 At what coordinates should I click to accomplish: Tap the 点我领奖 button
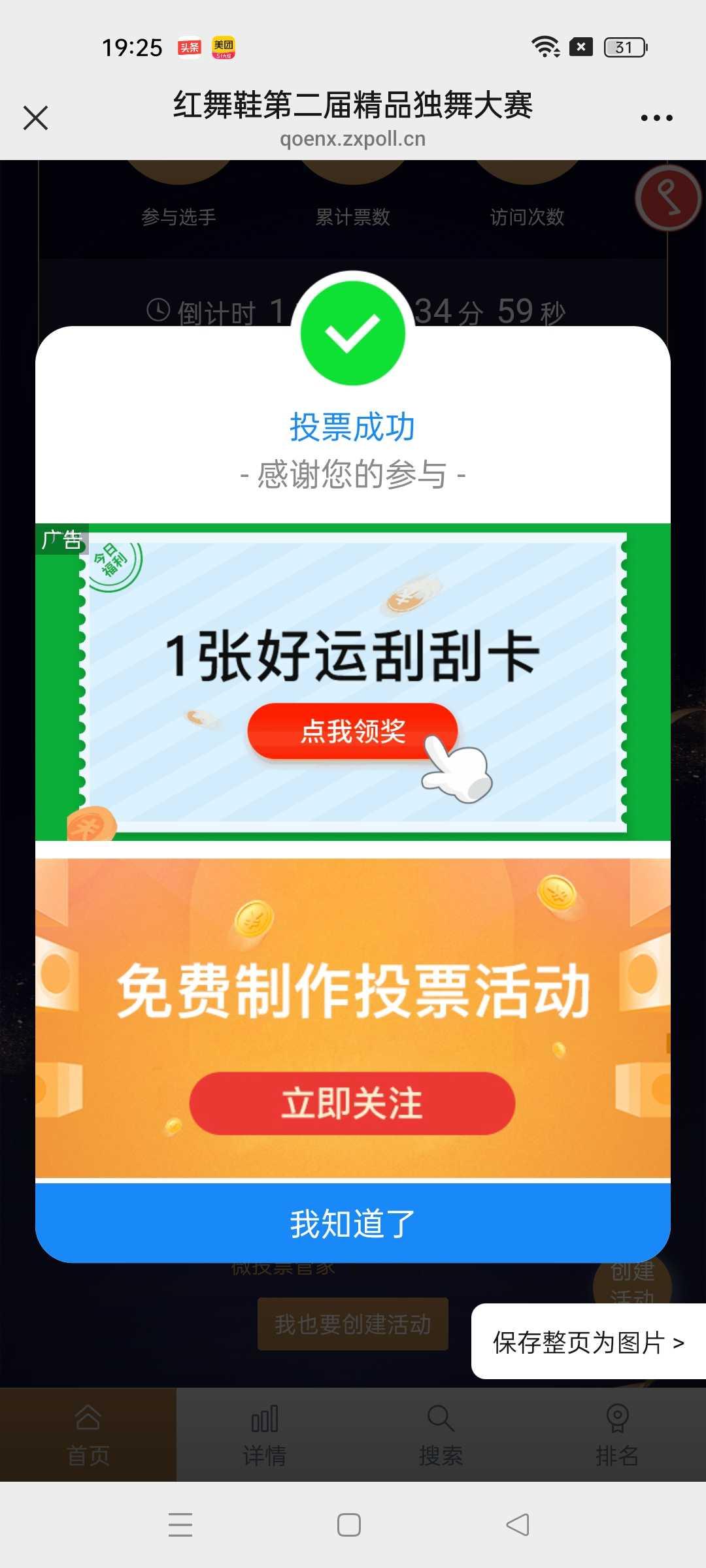pyautogui.click(x=353, y=731)
